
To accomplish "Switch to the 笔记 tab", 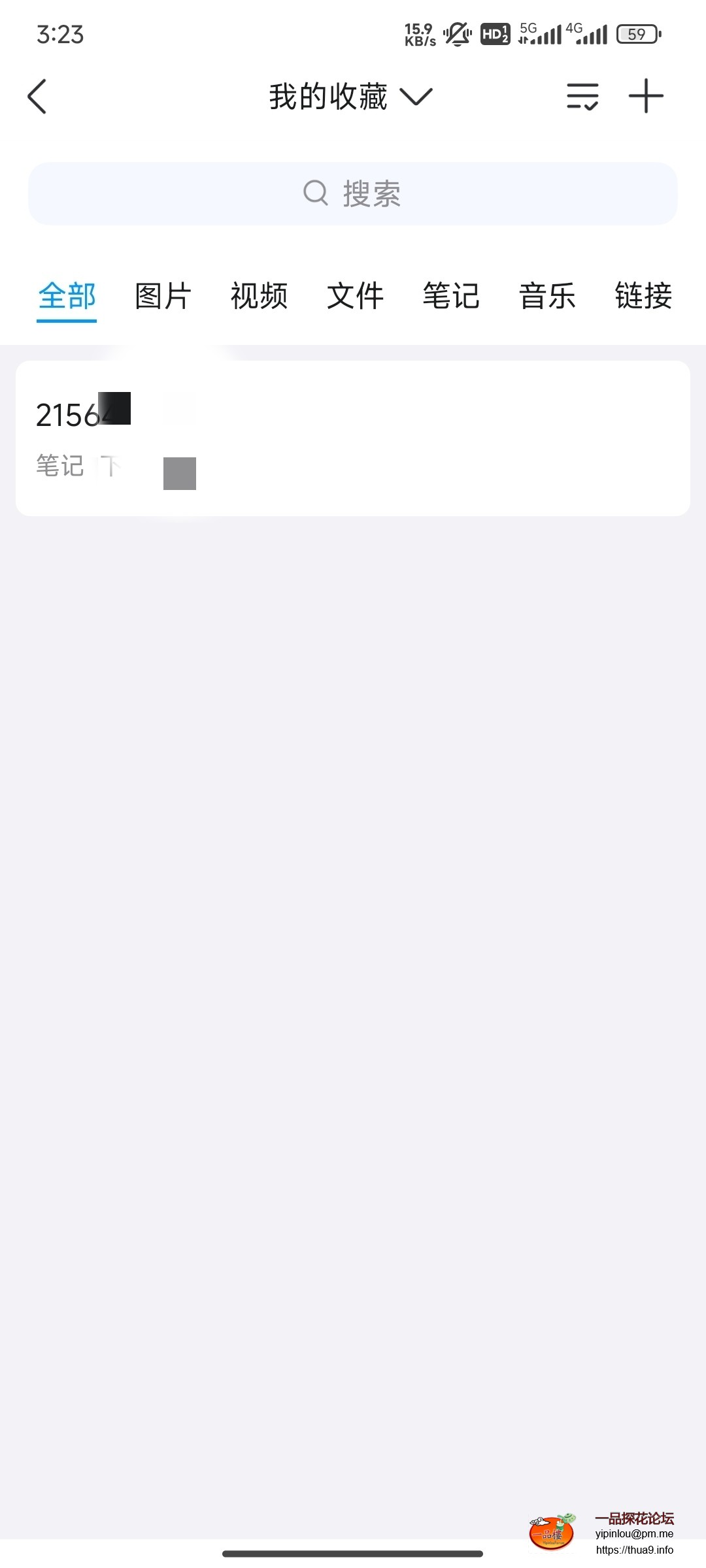I will 451,296.
